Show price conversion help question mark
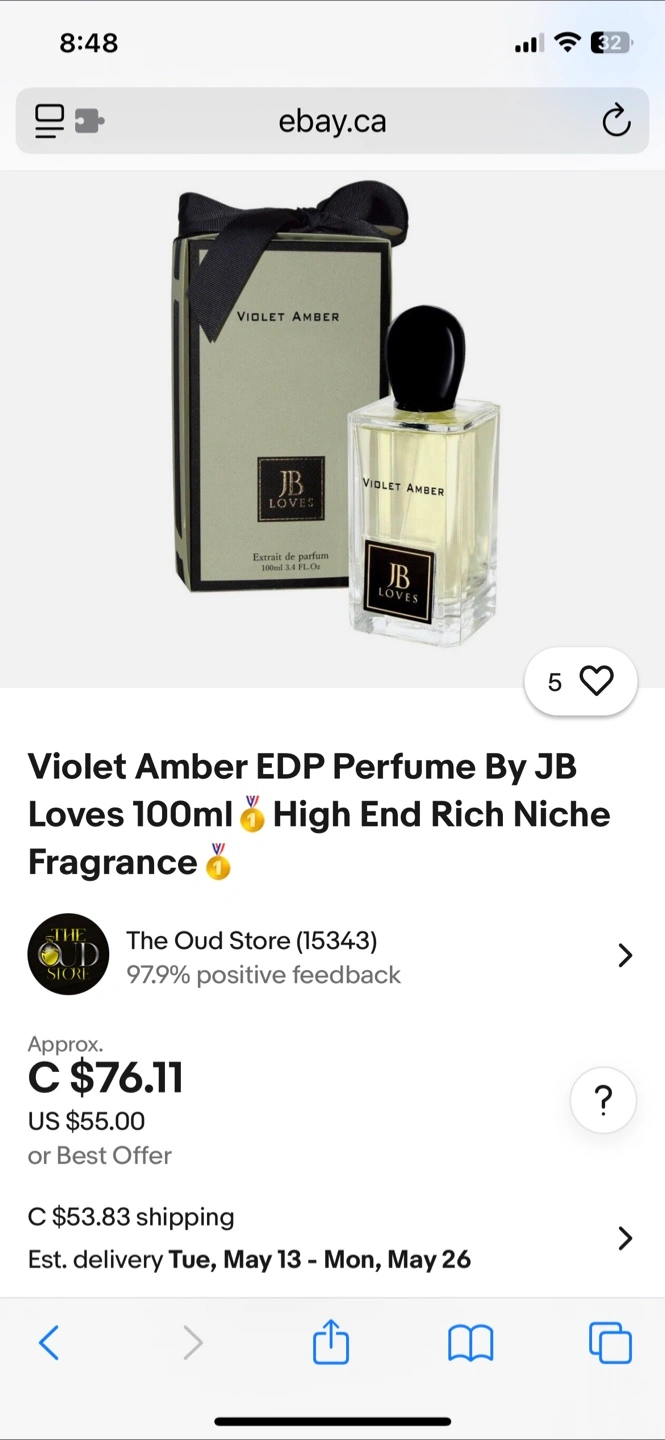 603,1101
